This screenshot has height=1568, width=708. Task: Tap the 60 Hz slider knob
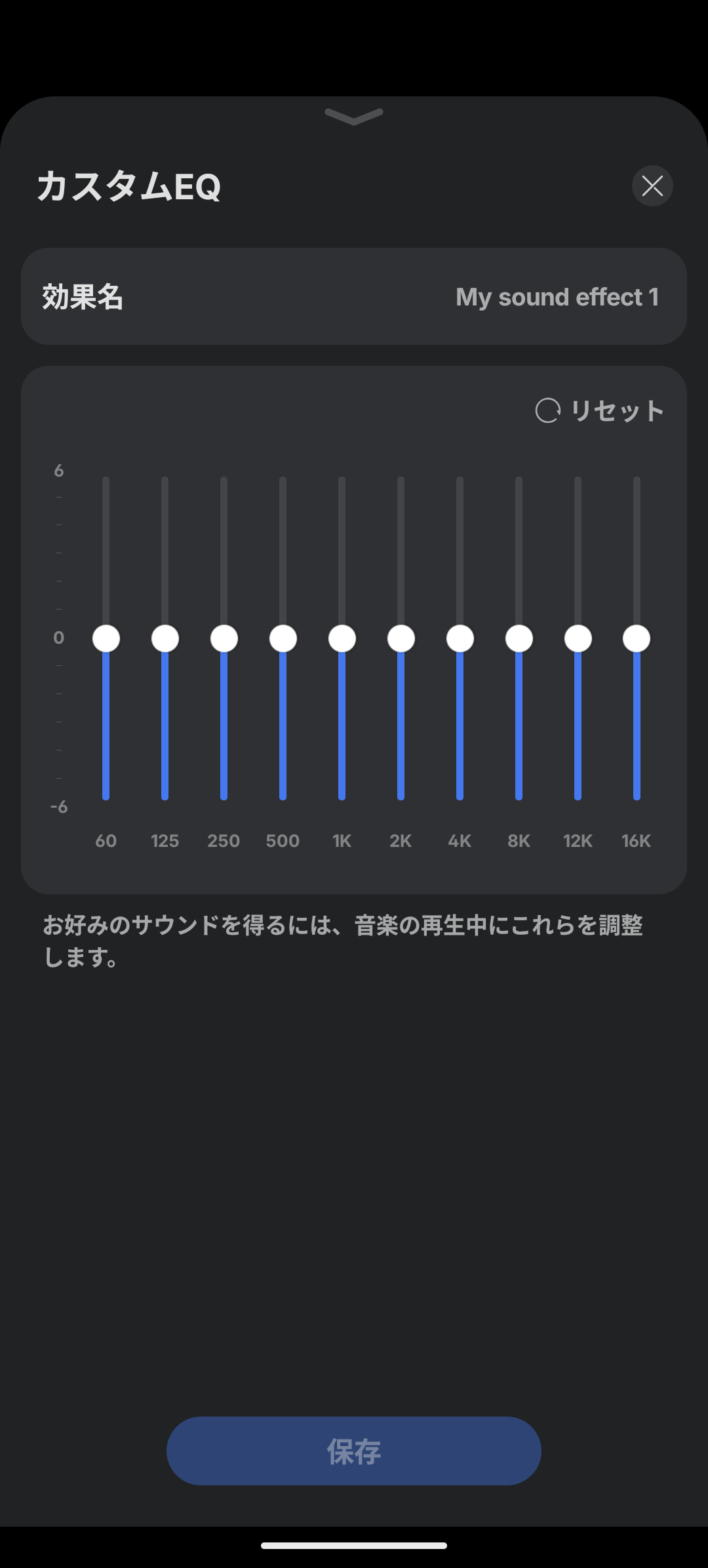106,638
